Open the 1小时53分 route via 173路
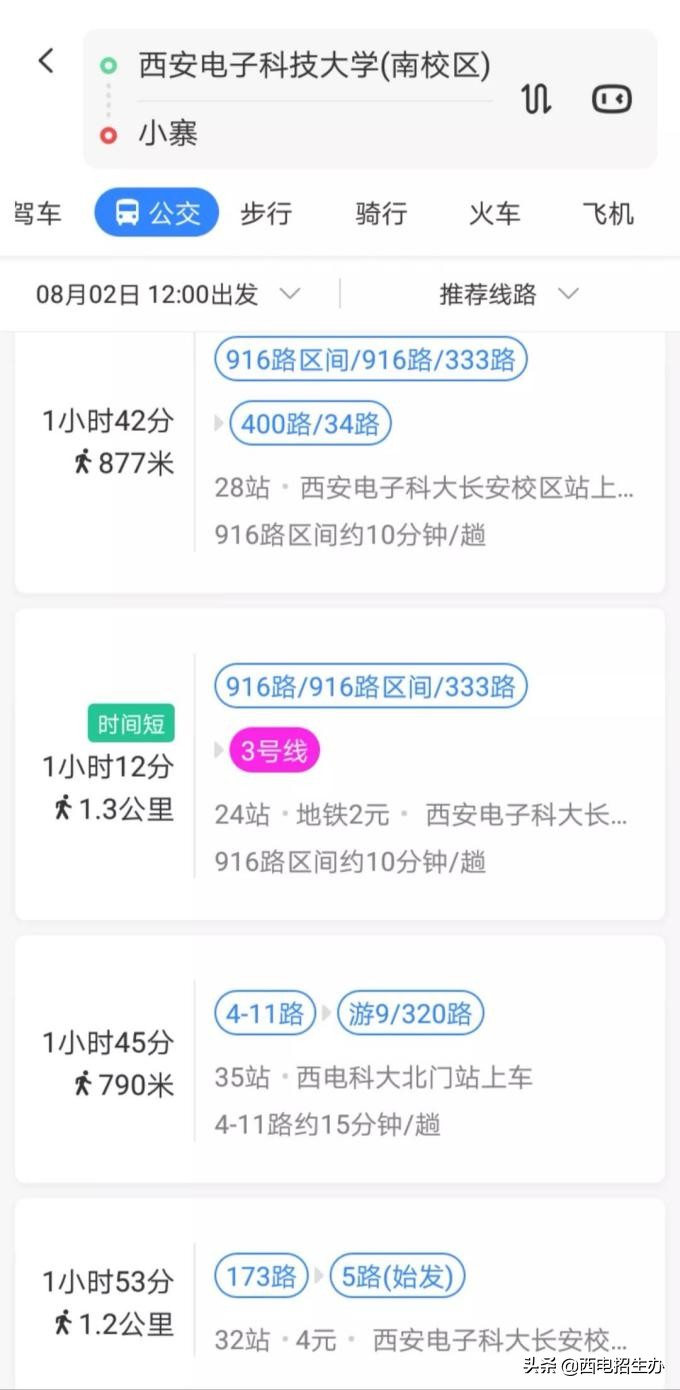 (340, 1300)
